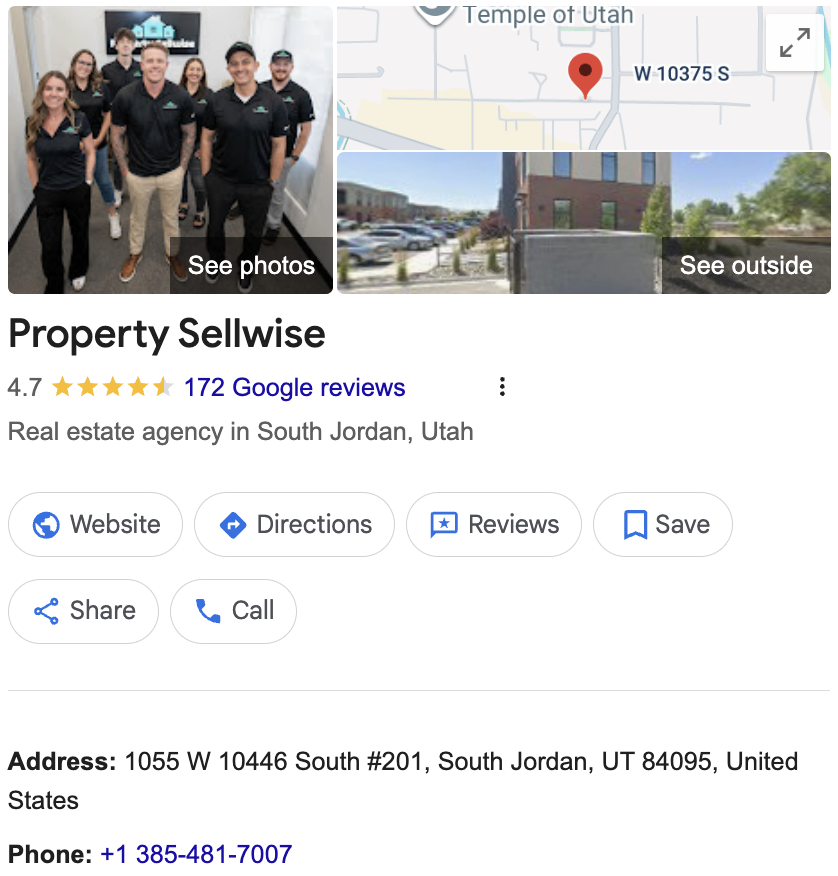
Task: Share the Property Sellwise listing
Action: pos(84,611)
